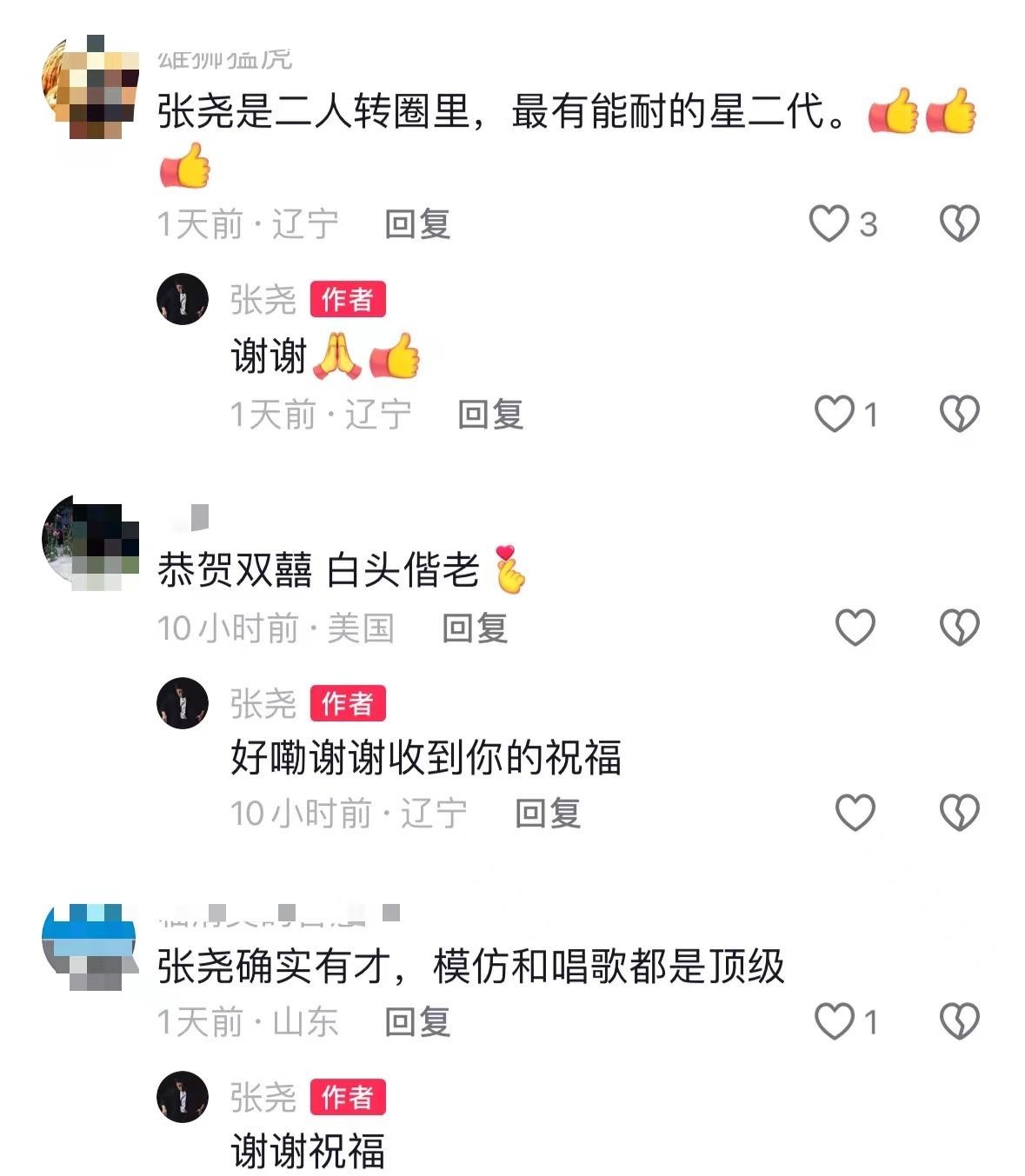Screen dimensions: 1025x1176
Task: Like 张尧's reply 好嘞谢谢收到你的祝福
Action: point(855,812)
